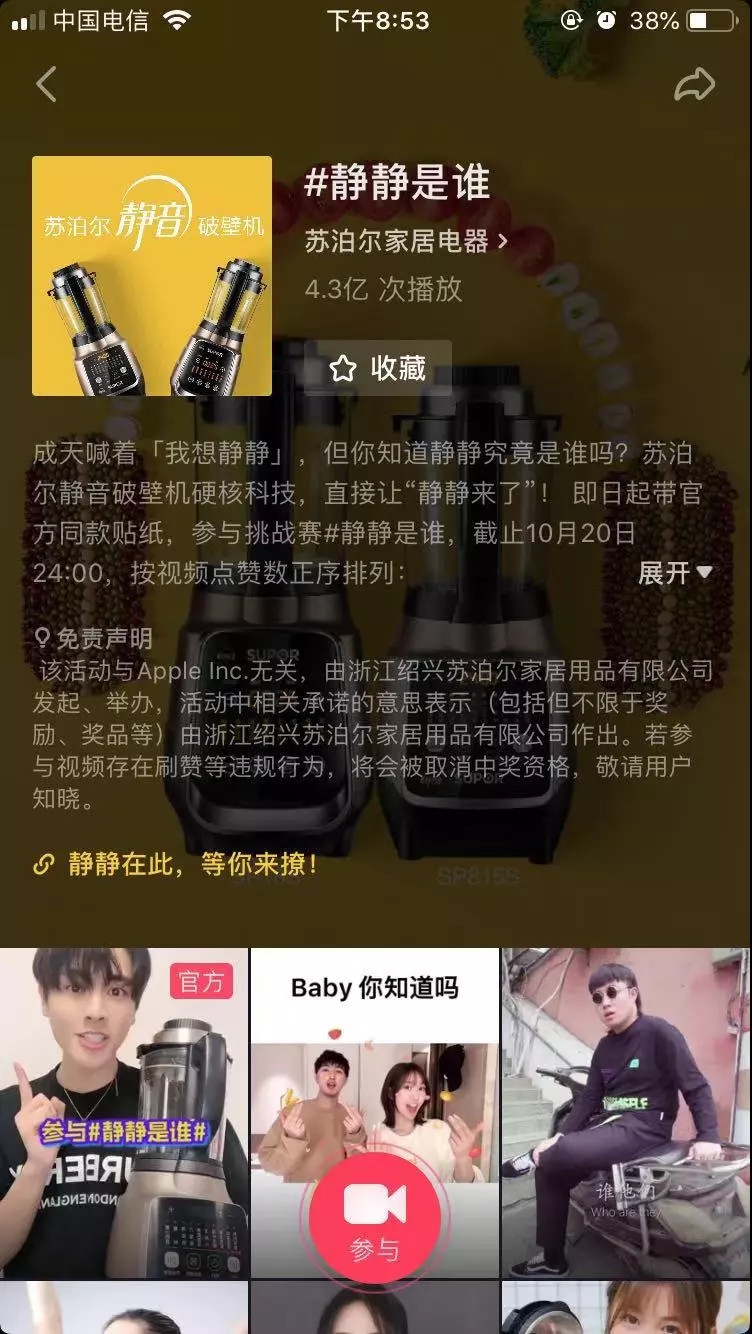Go back using the top-left arrow

point(46,85)
